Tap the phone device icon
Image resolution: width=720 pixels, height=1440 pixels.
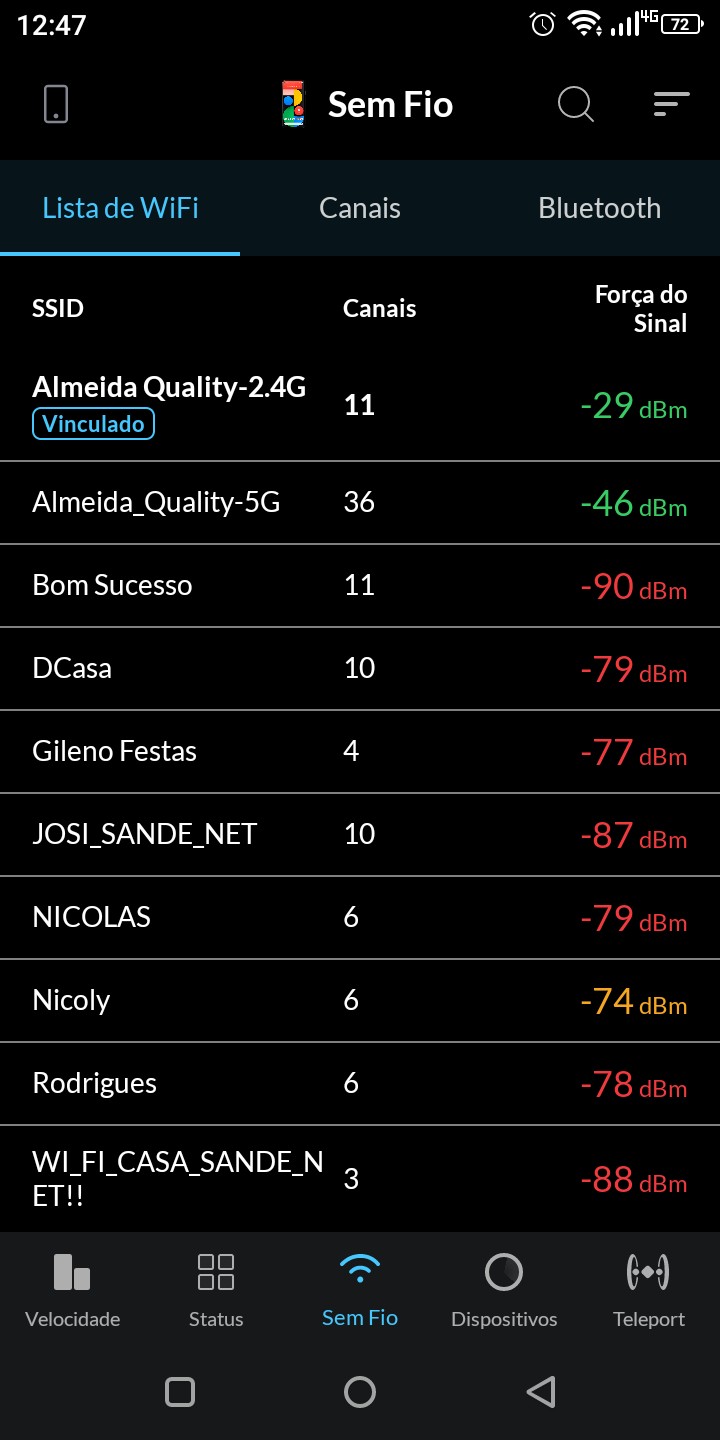pyautogui.click(x=56, y=104)
